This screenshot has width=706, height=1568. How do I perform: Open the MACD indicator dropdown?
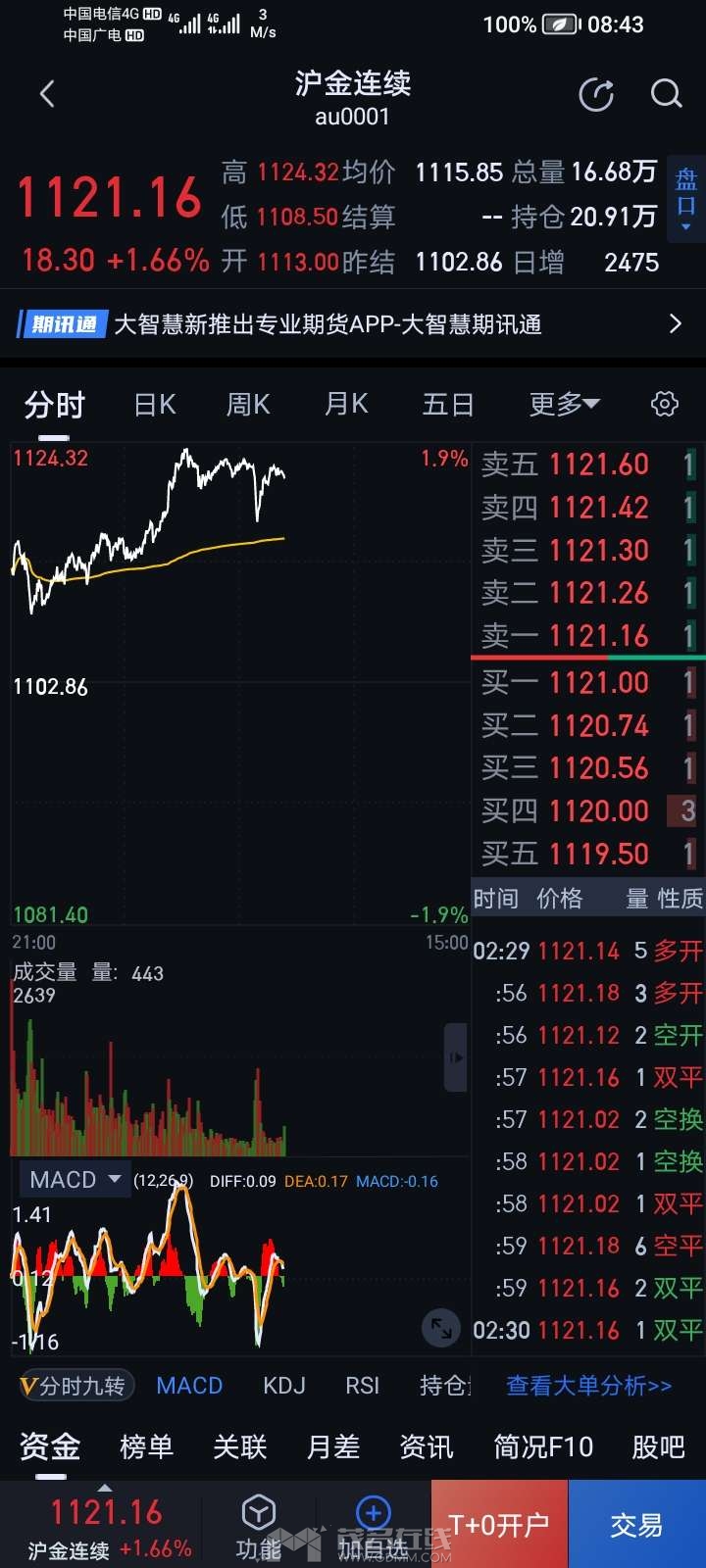(76, 1180)
